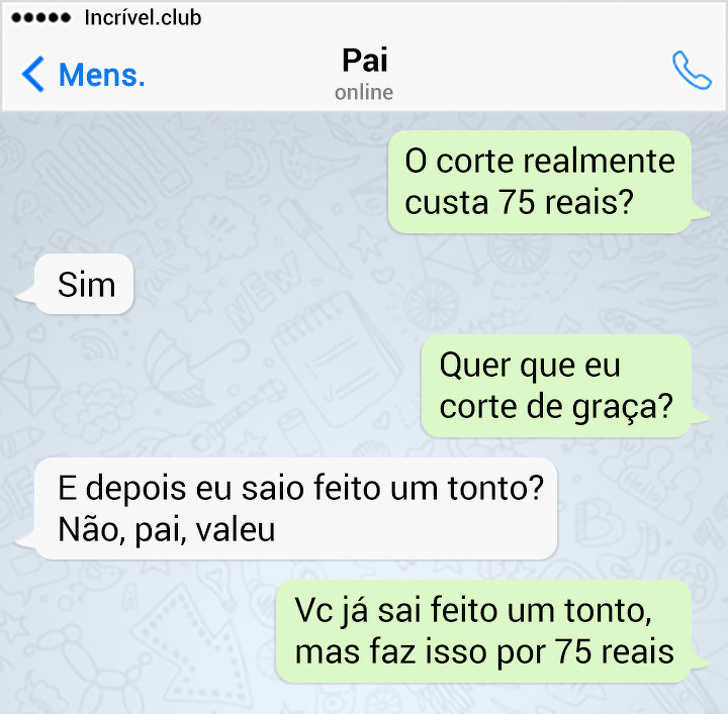Open Pai's contact info from the header

coord(364,73)
